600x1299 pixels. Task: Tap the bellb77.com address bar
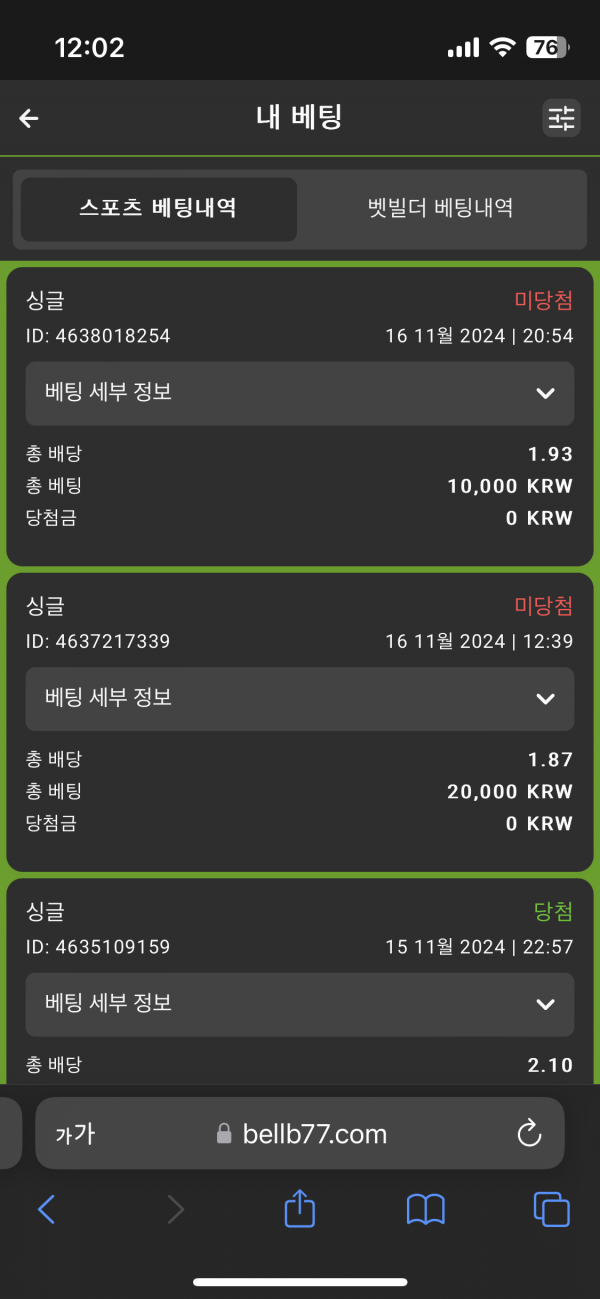[x=302, y=1133]
